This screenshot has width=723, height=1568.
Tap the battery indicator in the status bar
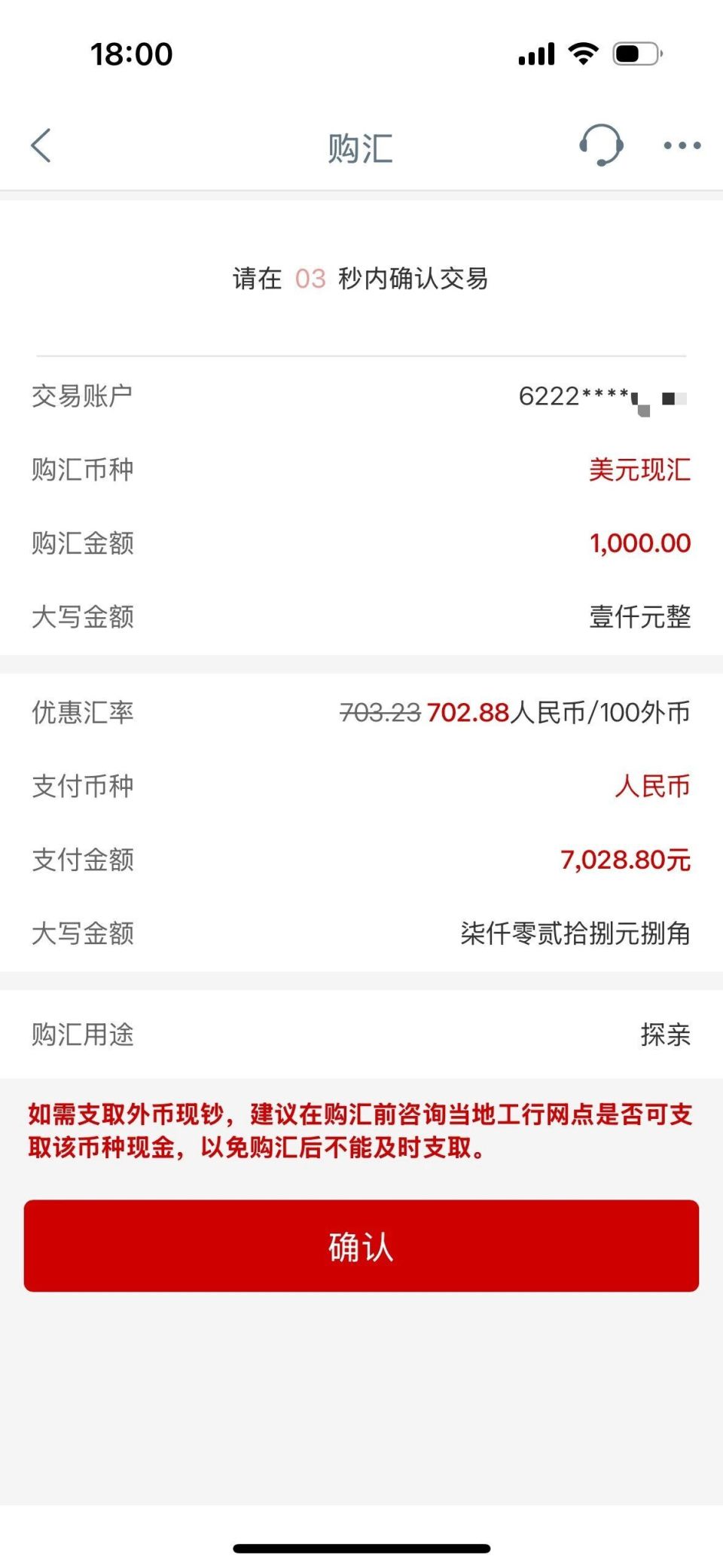tap(635, 53)
